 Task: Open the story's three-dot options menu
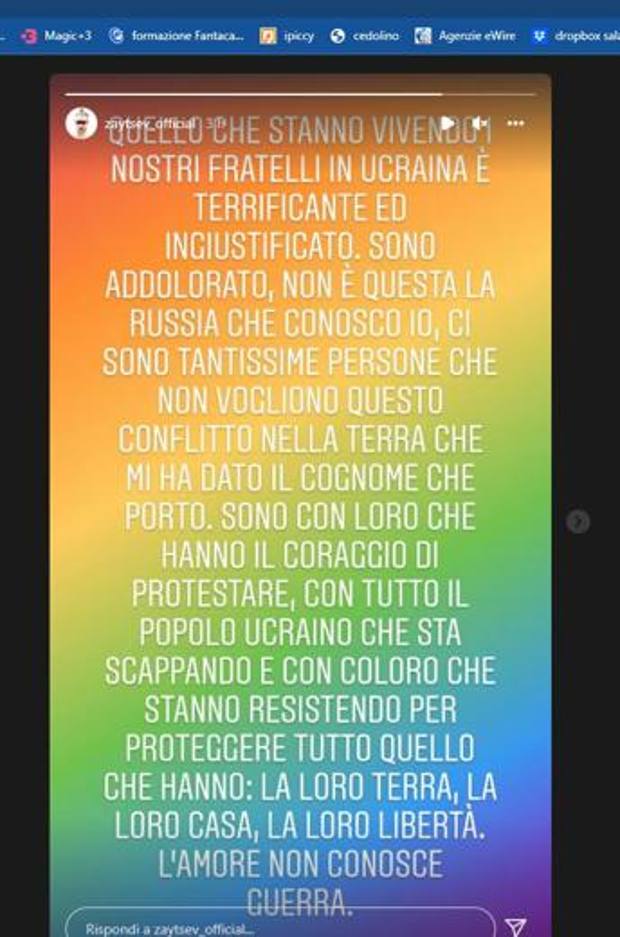pos(516,123)
